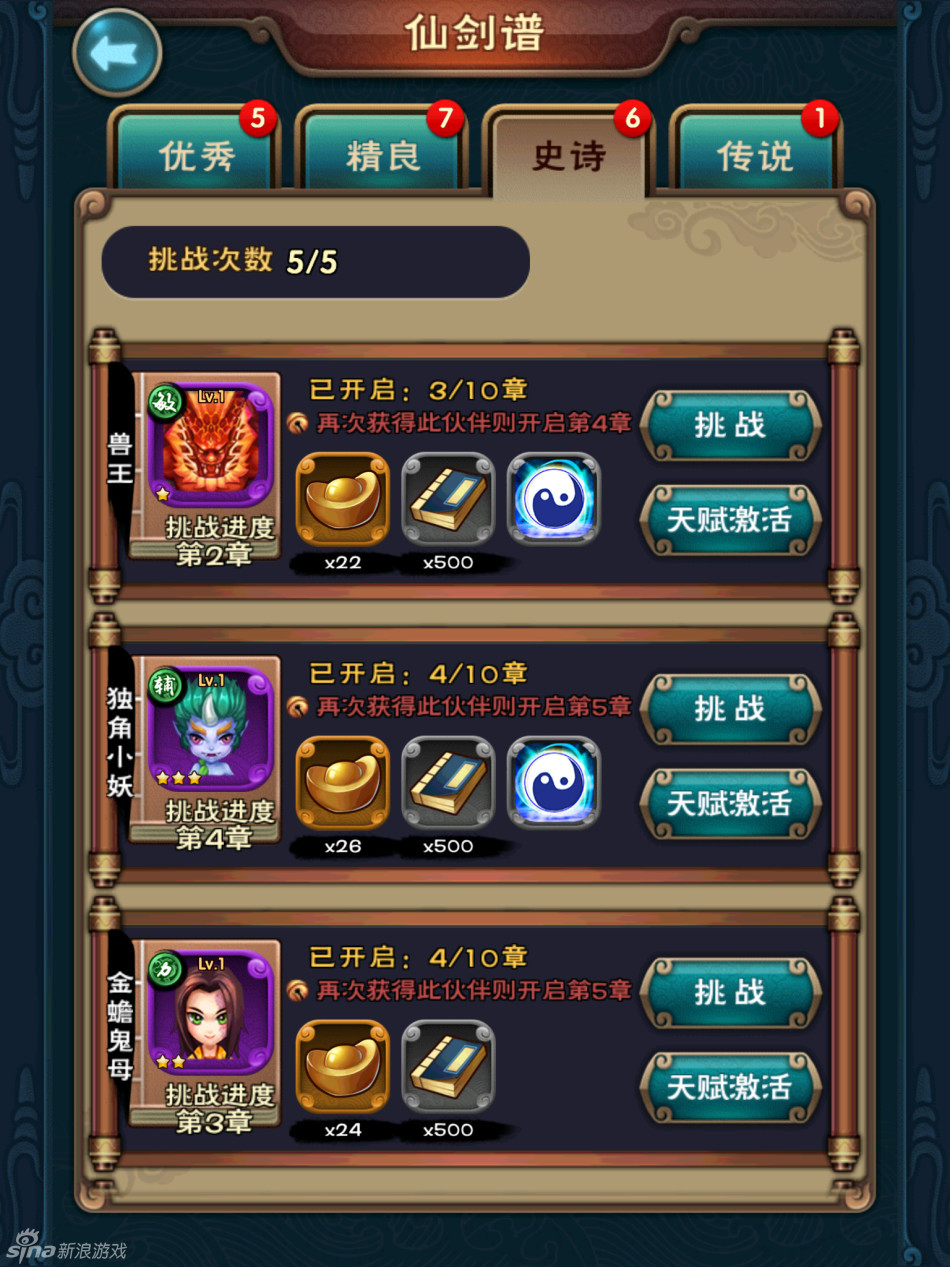The height and width of the screenshot is (1267, 950).
Task: Challenge 独角小妖 with 挑战 button
Action: point(730,709)
